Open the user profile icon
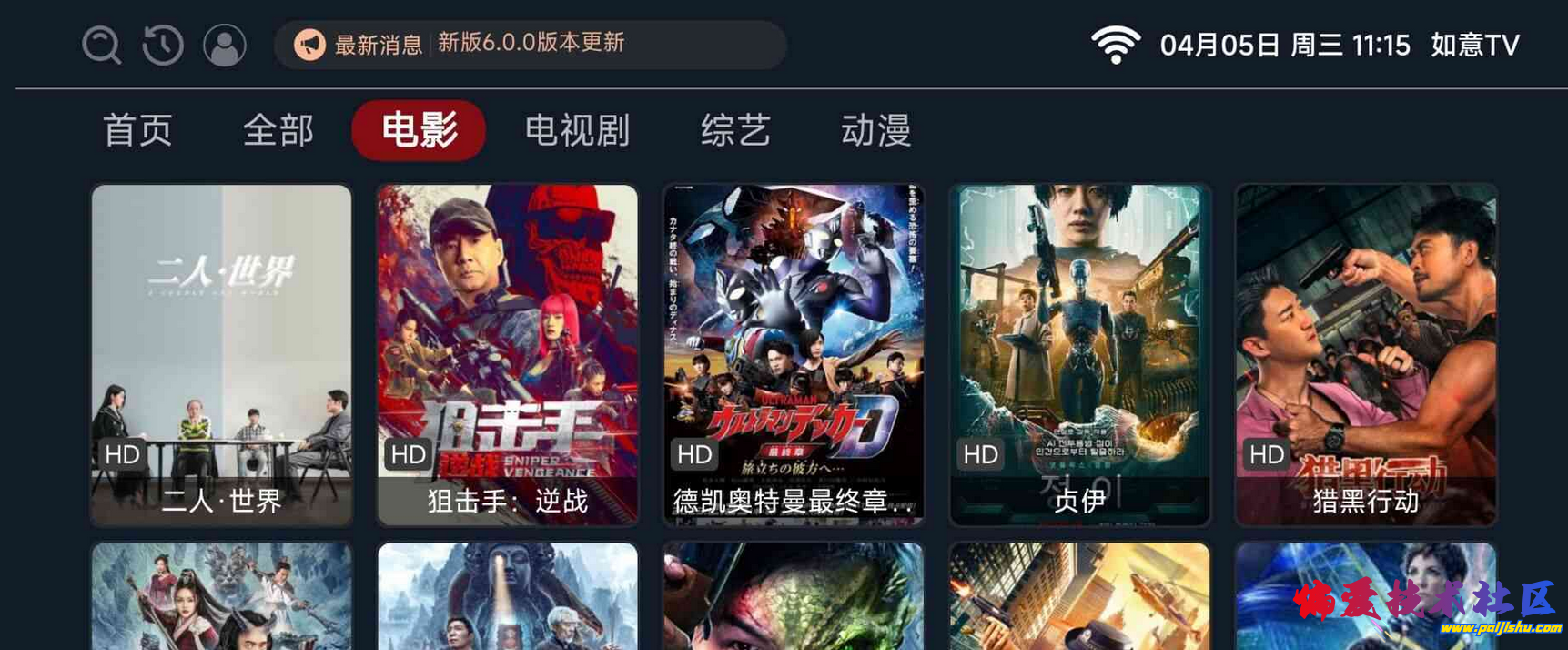Image resolution: width=1568 pixels, height=650 pixels. [225, 45]
